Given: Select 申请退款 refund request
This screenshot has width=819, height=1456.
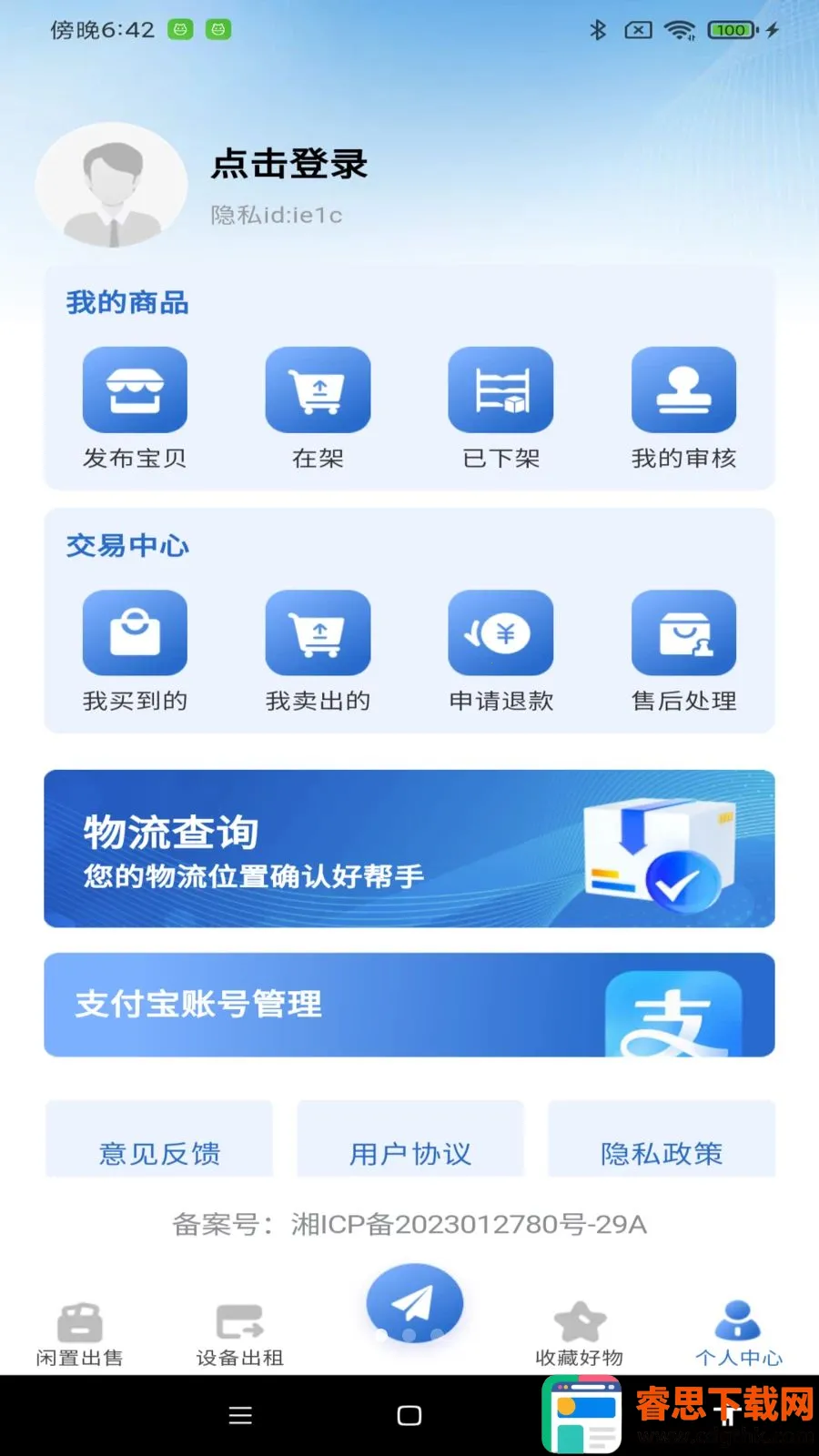Looking at the screenshot, I should tap(500, 651).
